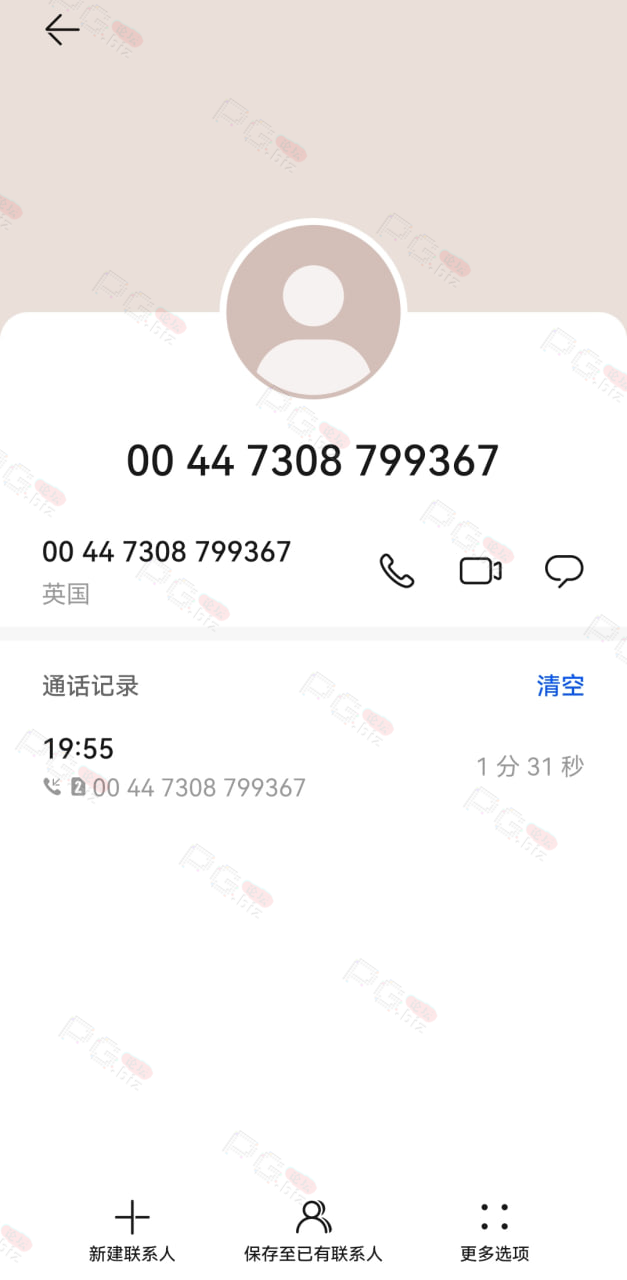Tap the contact avatar placeholder
The height and width of the screenshot is (1280, 627).
tap(313, 312)
